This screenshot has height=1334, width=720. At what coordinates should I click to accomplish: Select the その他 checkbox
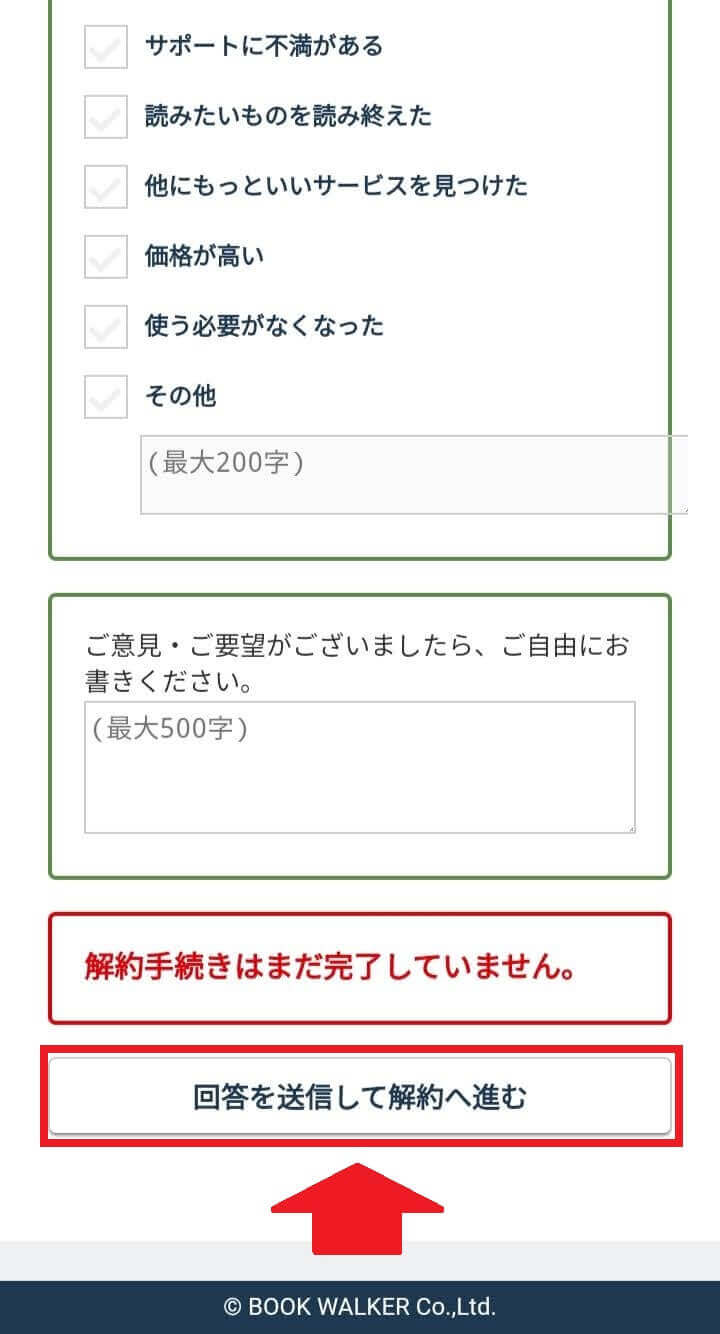click(x=106, y=397)
